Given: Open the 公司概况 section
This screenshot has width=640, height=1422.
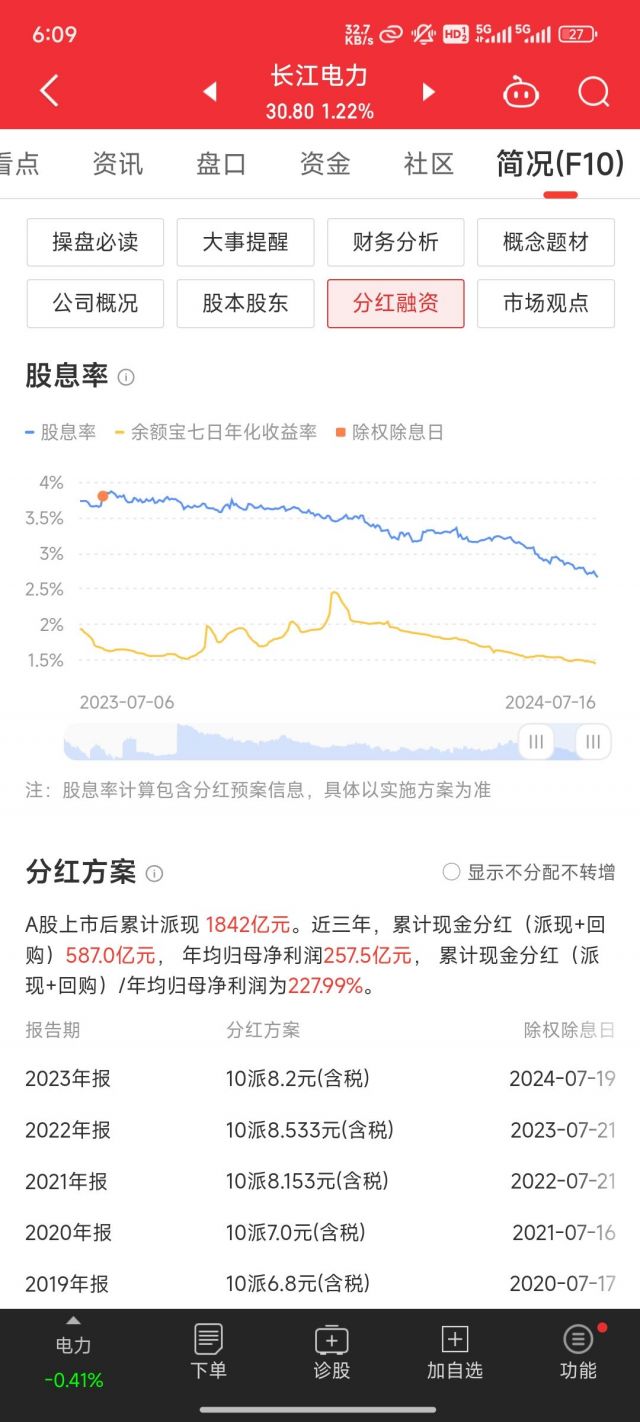Looking at the screenshot, I should tap(95, 303).
